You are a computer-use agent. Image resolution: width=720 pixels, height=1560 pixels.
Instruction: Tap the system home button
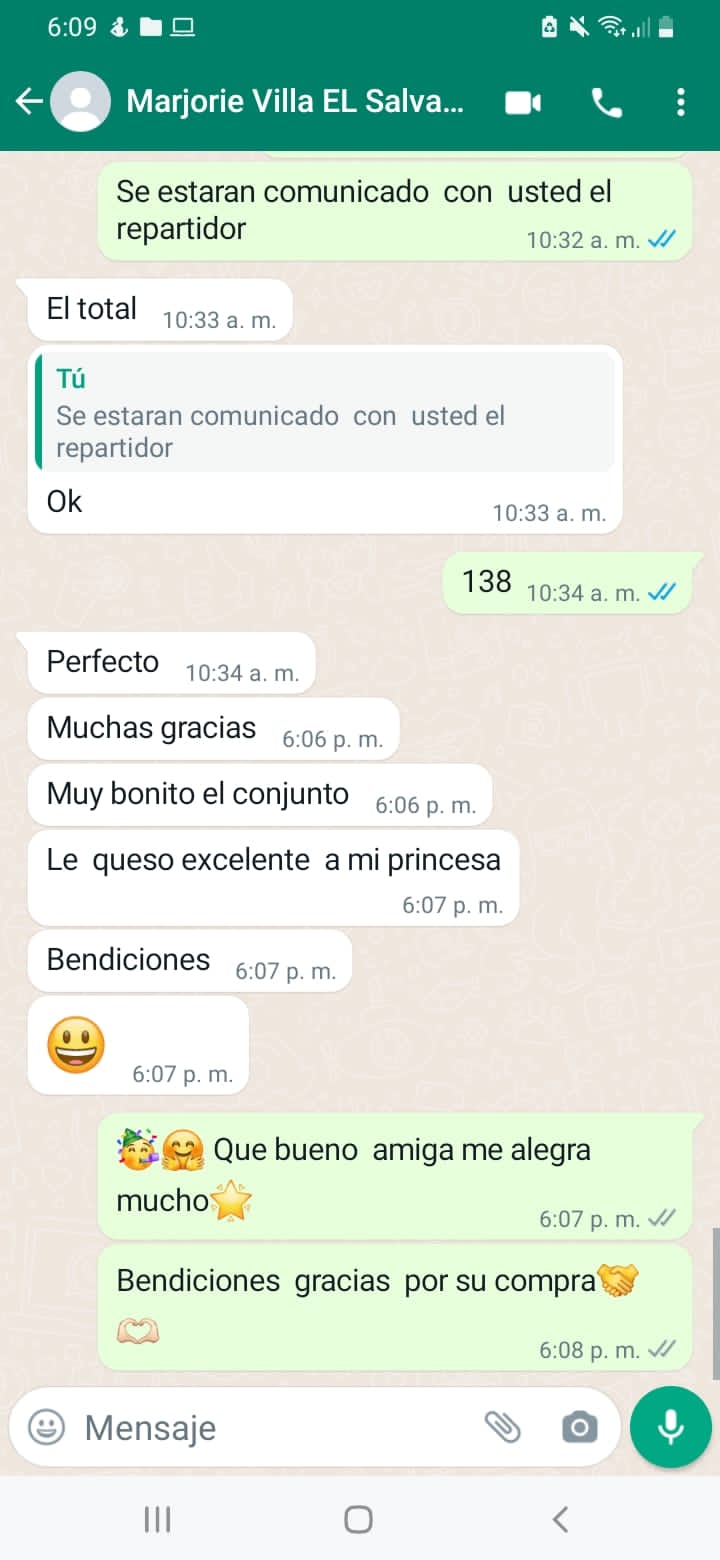(x=358, y=1519)
